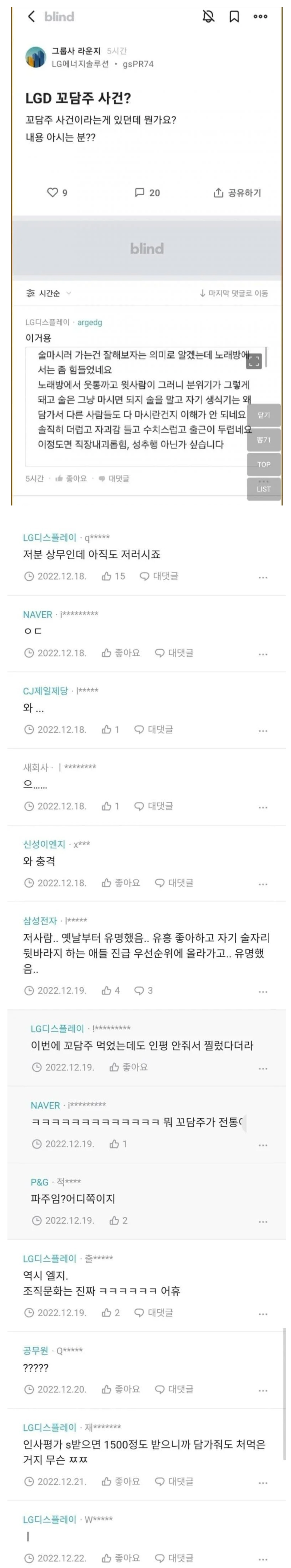The image size is (291, 1568).
Task: Open more options on the P&G reply
Action: [263, 1222]
